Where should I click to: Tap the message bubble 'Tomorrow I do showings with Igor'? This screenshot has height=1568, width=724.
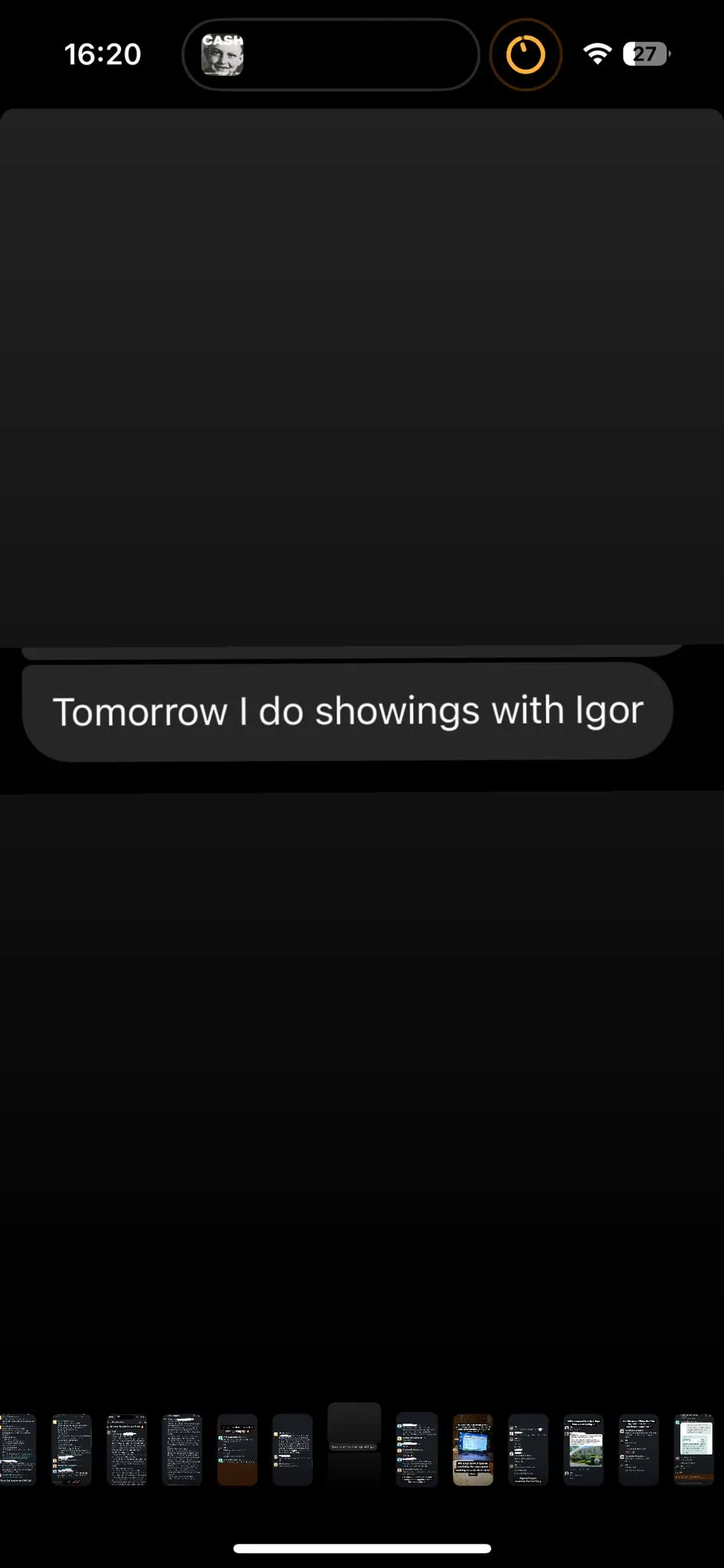point(348,710)
